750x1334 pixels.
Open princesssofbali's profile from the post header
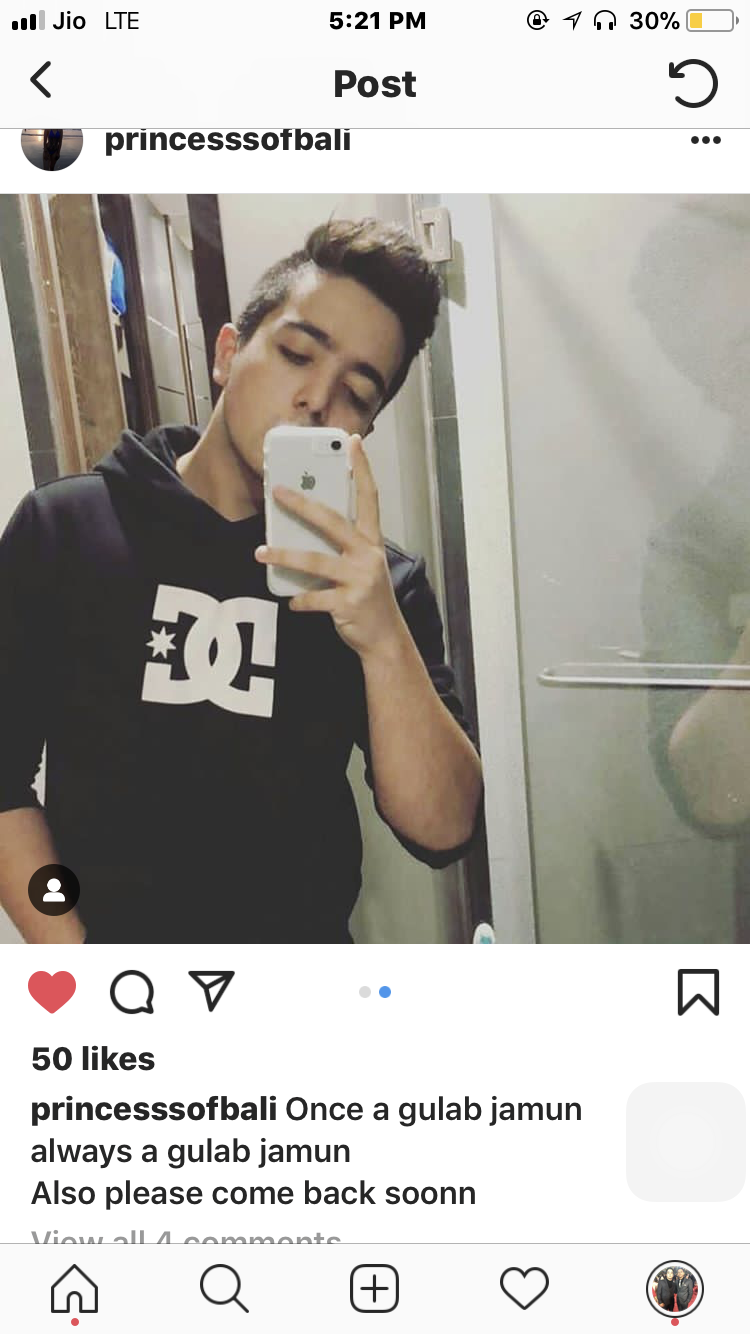(227, 140)
